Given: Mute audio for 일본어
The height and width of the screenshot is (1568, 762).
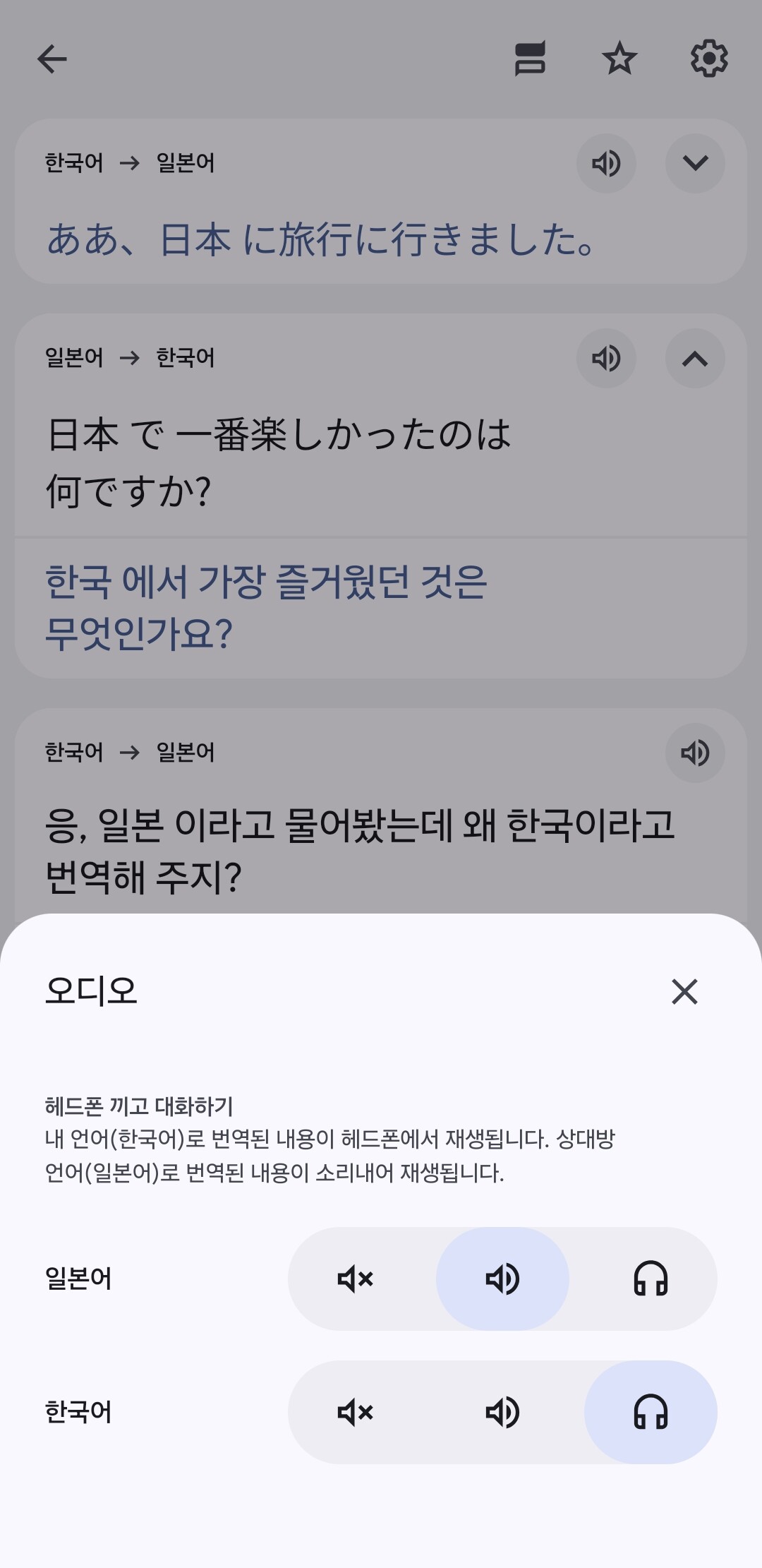Looking at the screenshot, I should [x=356, y=1279].
